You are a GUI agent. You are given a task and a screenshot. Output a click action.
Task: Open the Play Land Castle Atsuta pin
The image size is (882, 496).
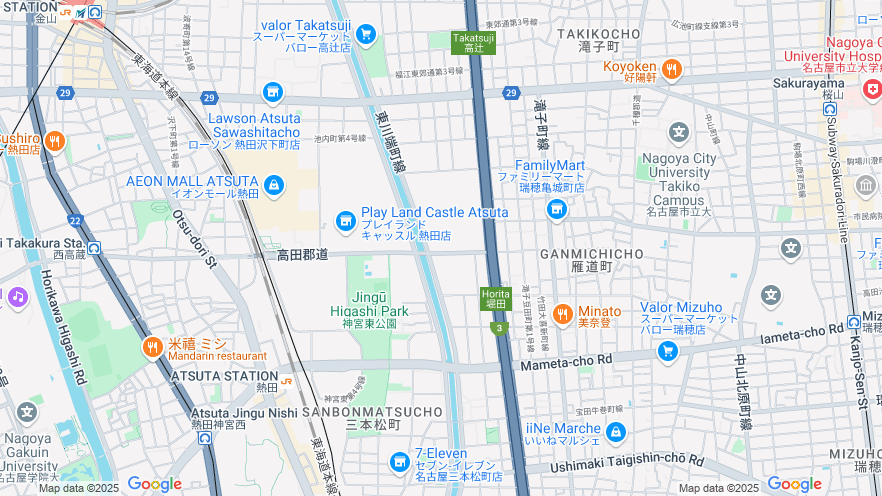[x=346, y=220]
